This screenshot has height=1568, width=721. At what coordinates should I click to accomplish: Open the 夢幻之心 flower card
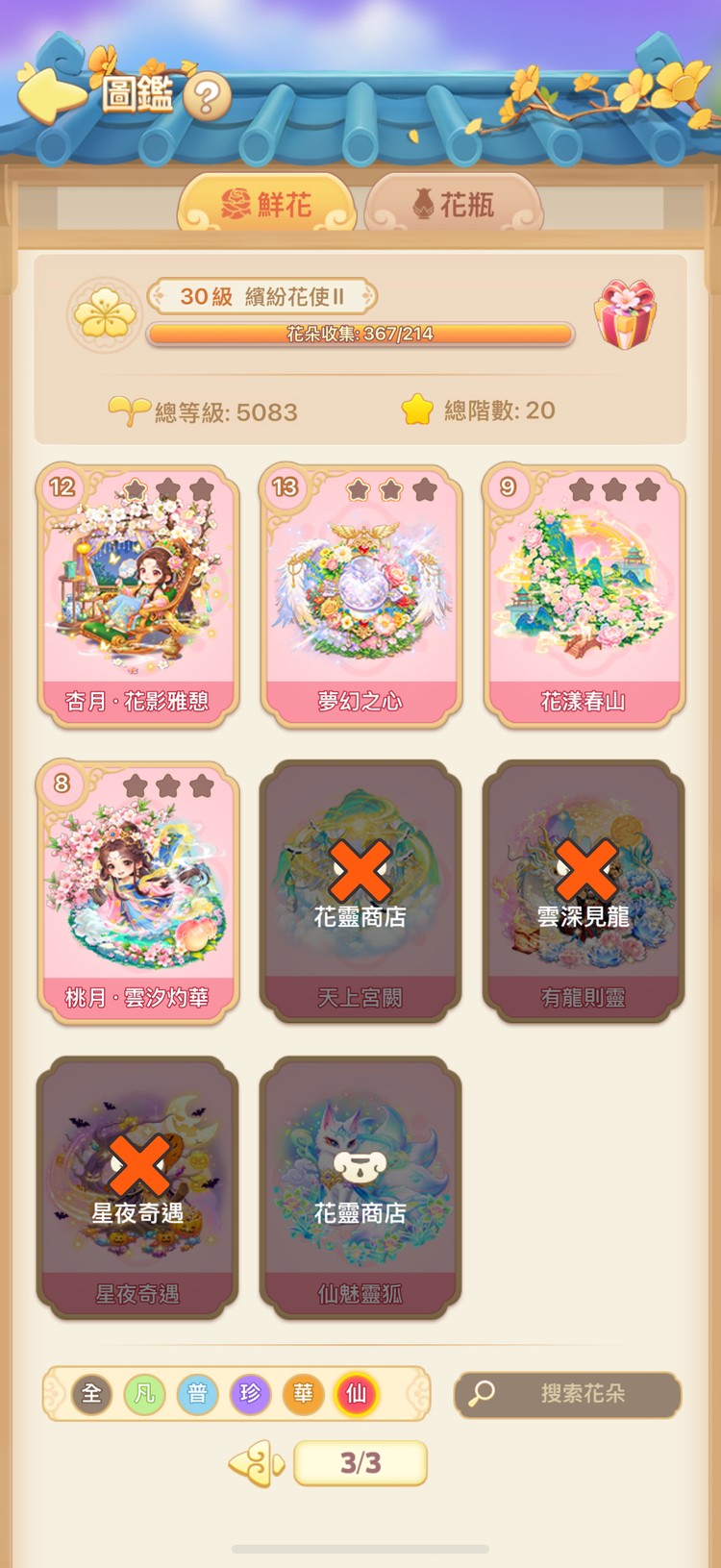coord(360,593)
